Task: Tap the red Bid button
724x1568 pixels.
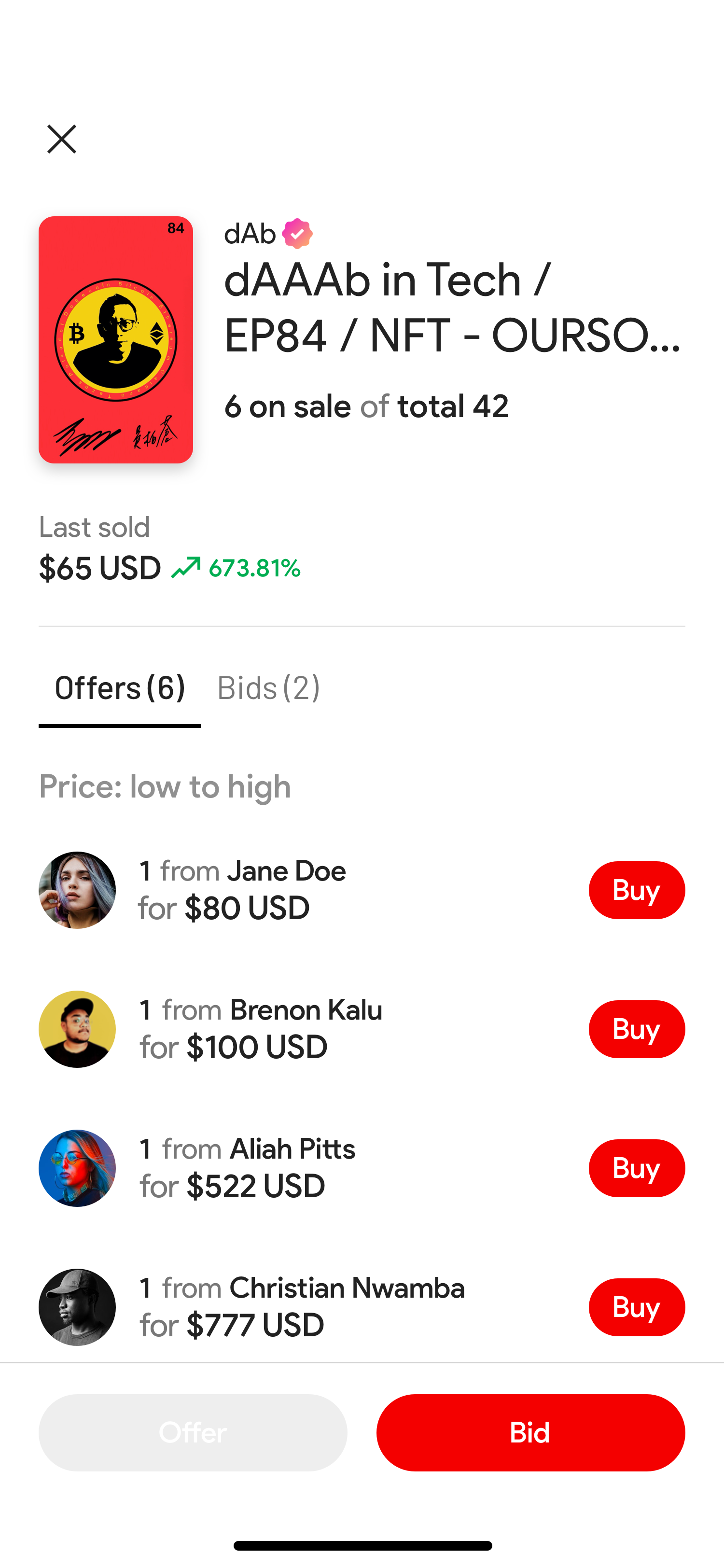Action: click(x=530, y=1432)
